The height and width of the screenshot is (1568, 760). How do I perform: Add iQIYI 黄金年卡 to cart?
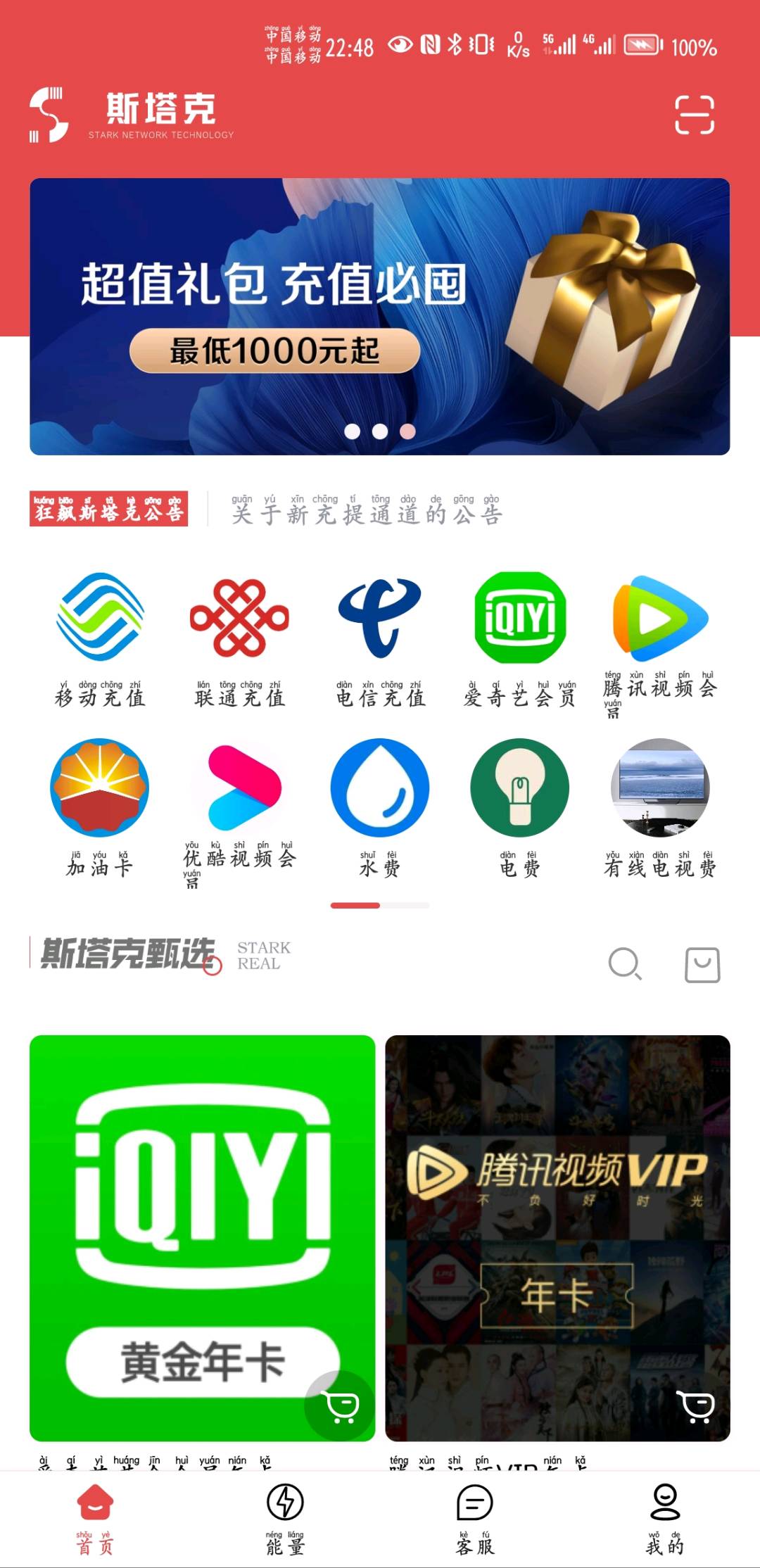click(x=341, y=1406)
